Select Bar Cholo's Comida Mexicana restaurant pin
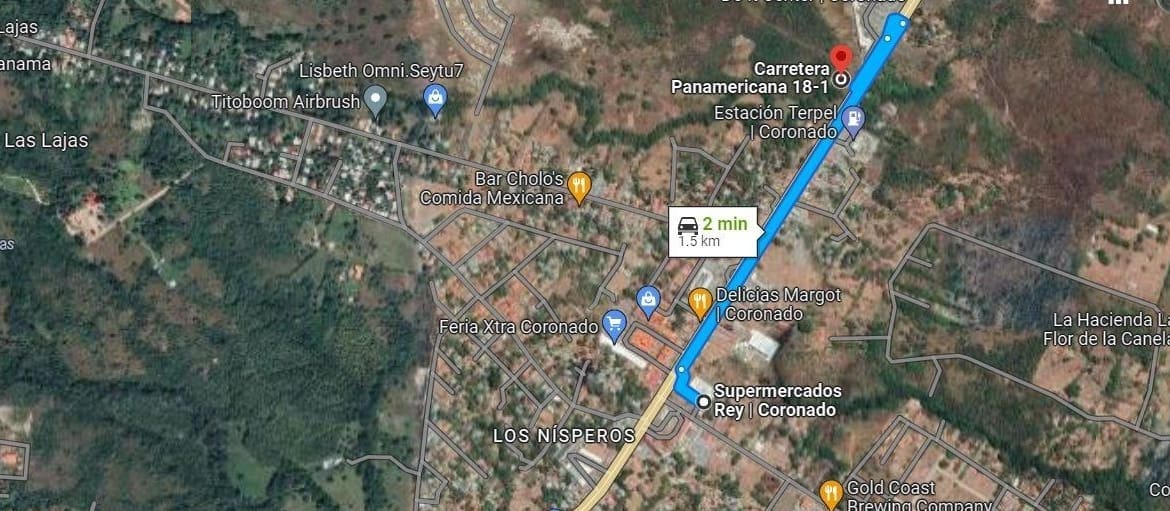This screenshot has width=1170, height=511. click(x=578, y=185)
